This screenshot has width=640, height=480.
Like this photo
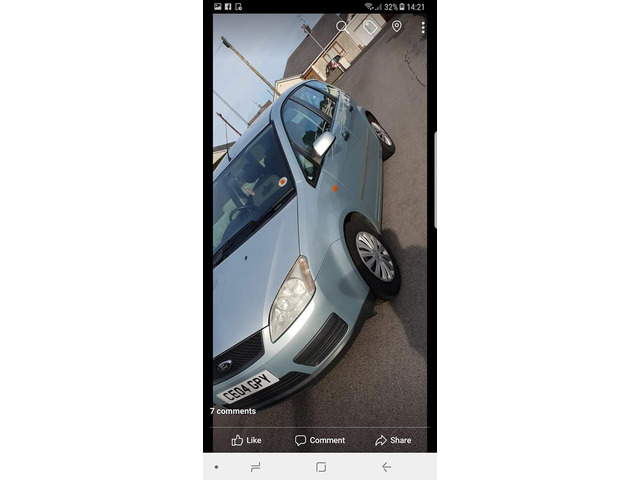[x=246, y=440]
